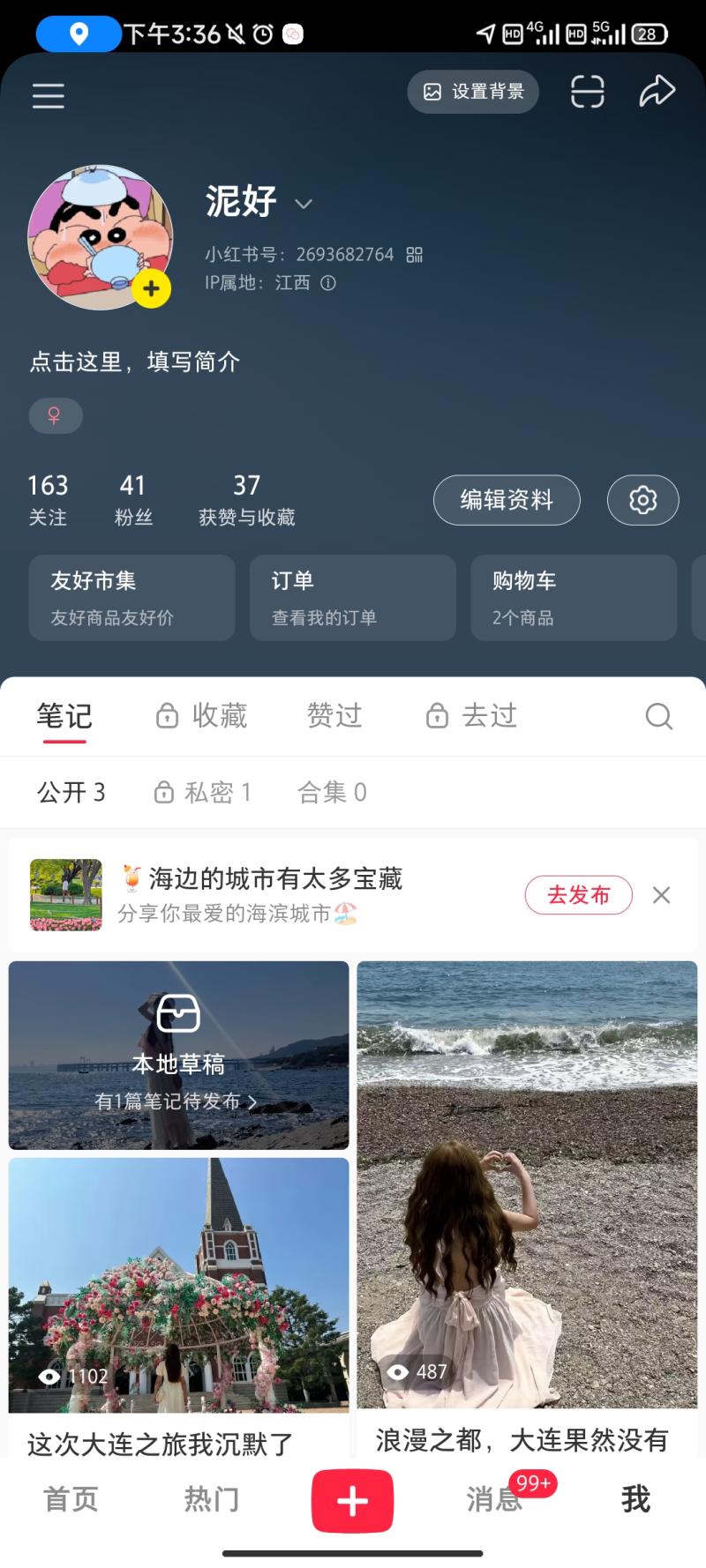Viewport: 706px width, 1568px height.
Task: Click the search icon beside 去过
Action: click(658, 716)
